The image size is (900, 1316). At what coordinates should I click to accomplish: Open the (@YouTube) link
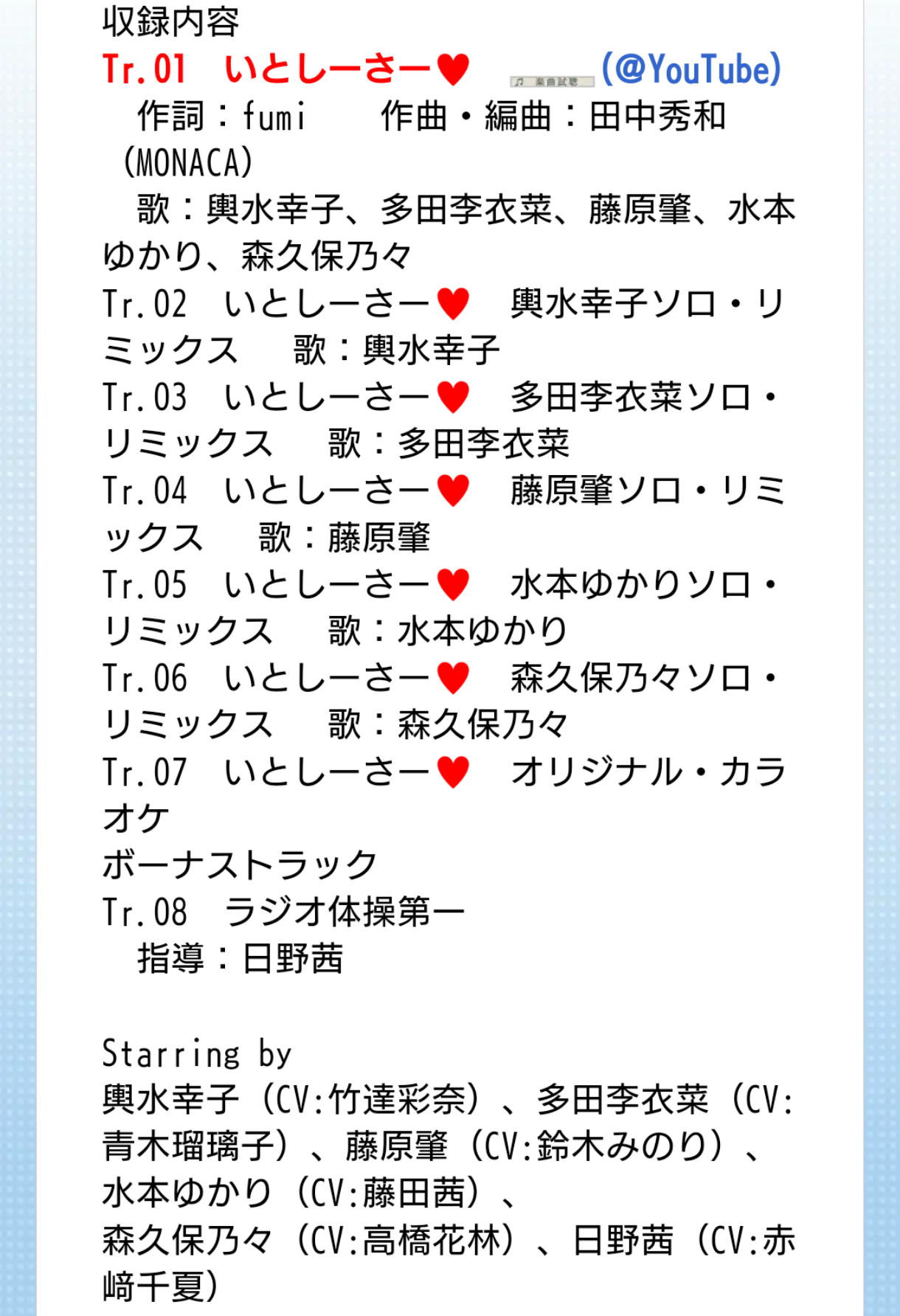point(691,69)
